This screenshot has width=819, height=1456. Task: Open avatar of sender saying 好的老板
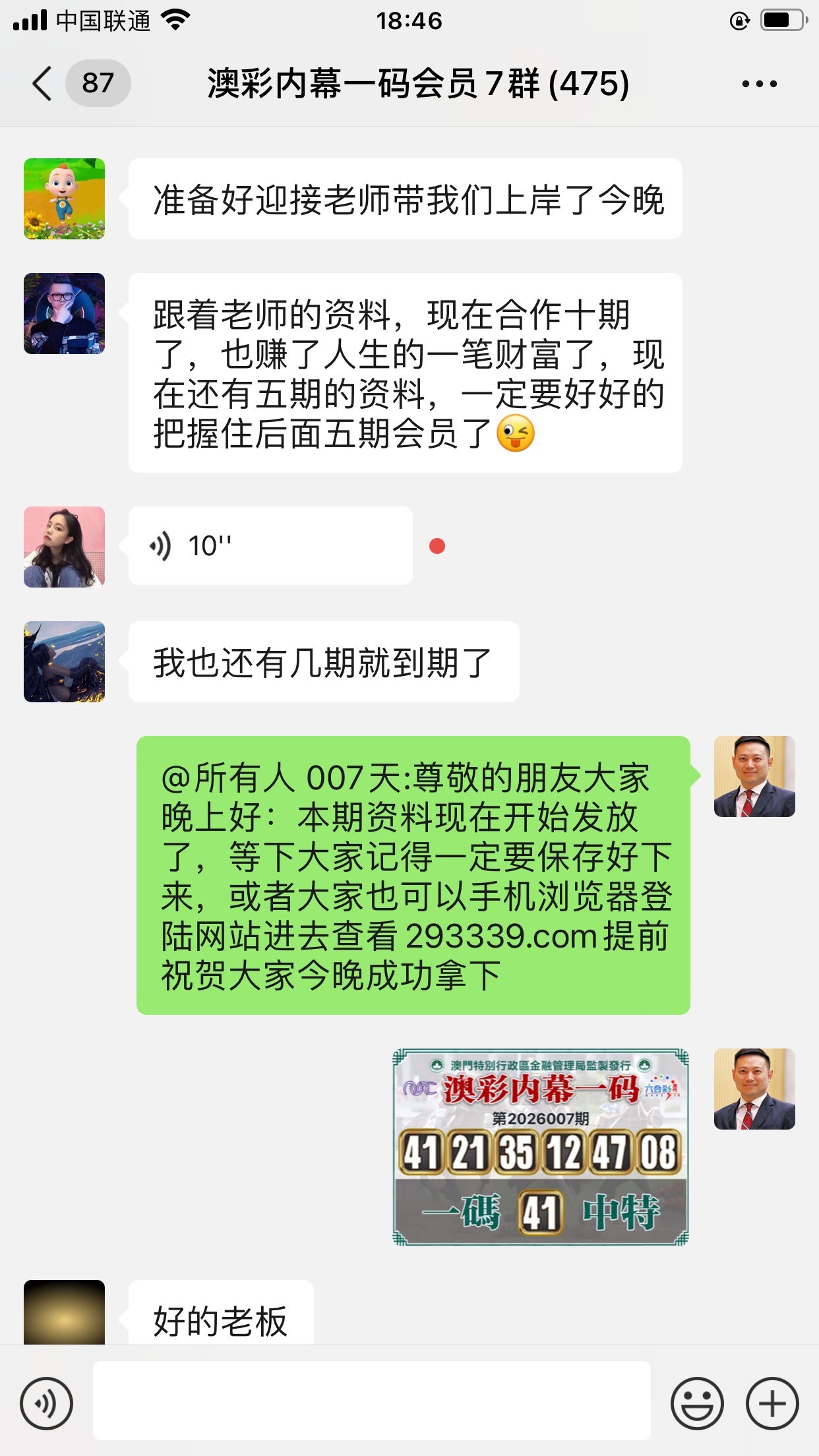click(x=64, y=1312)
